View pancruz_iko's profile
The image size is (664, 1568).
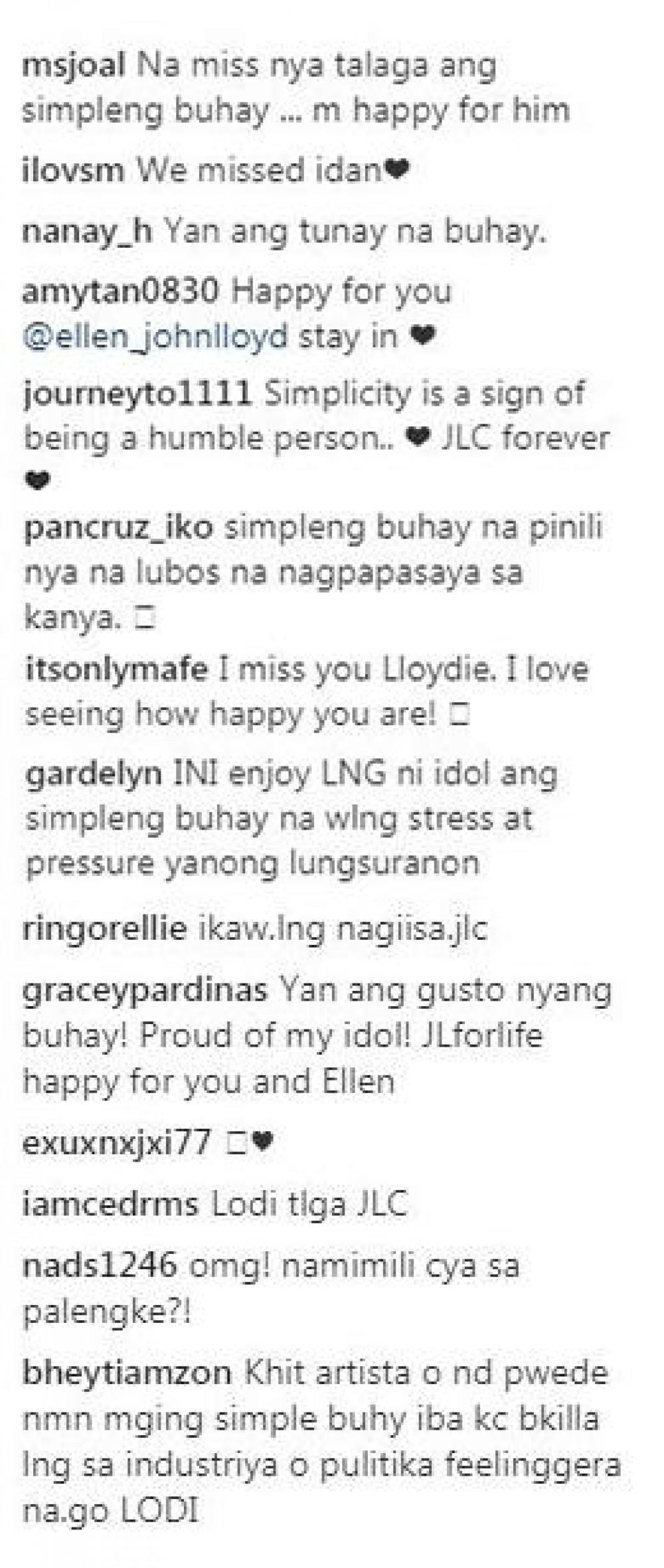[118, 529]
